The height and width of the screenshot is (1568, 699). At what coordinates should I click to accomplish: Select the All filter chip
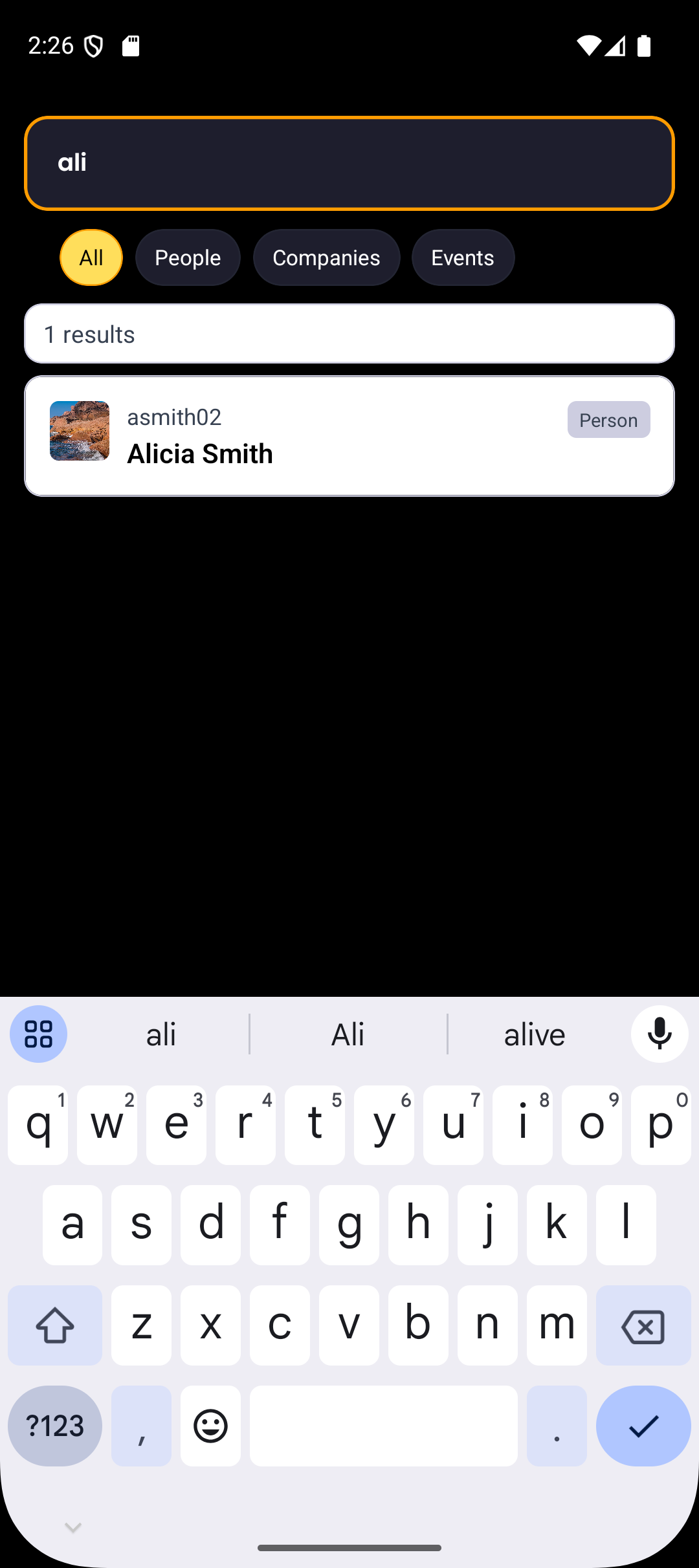click(91, 257)
